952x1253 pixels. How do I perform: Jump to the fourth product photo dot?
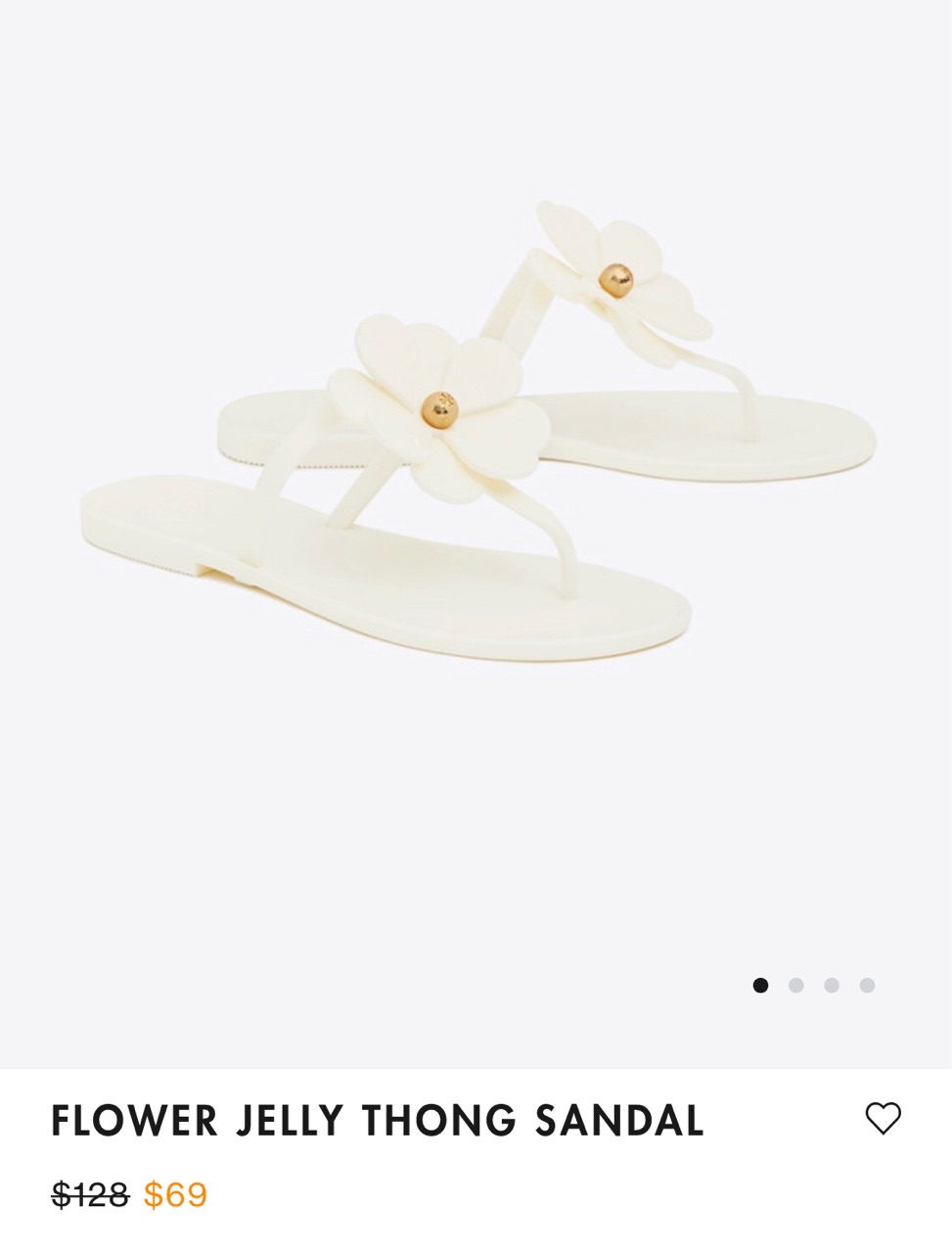867,985
